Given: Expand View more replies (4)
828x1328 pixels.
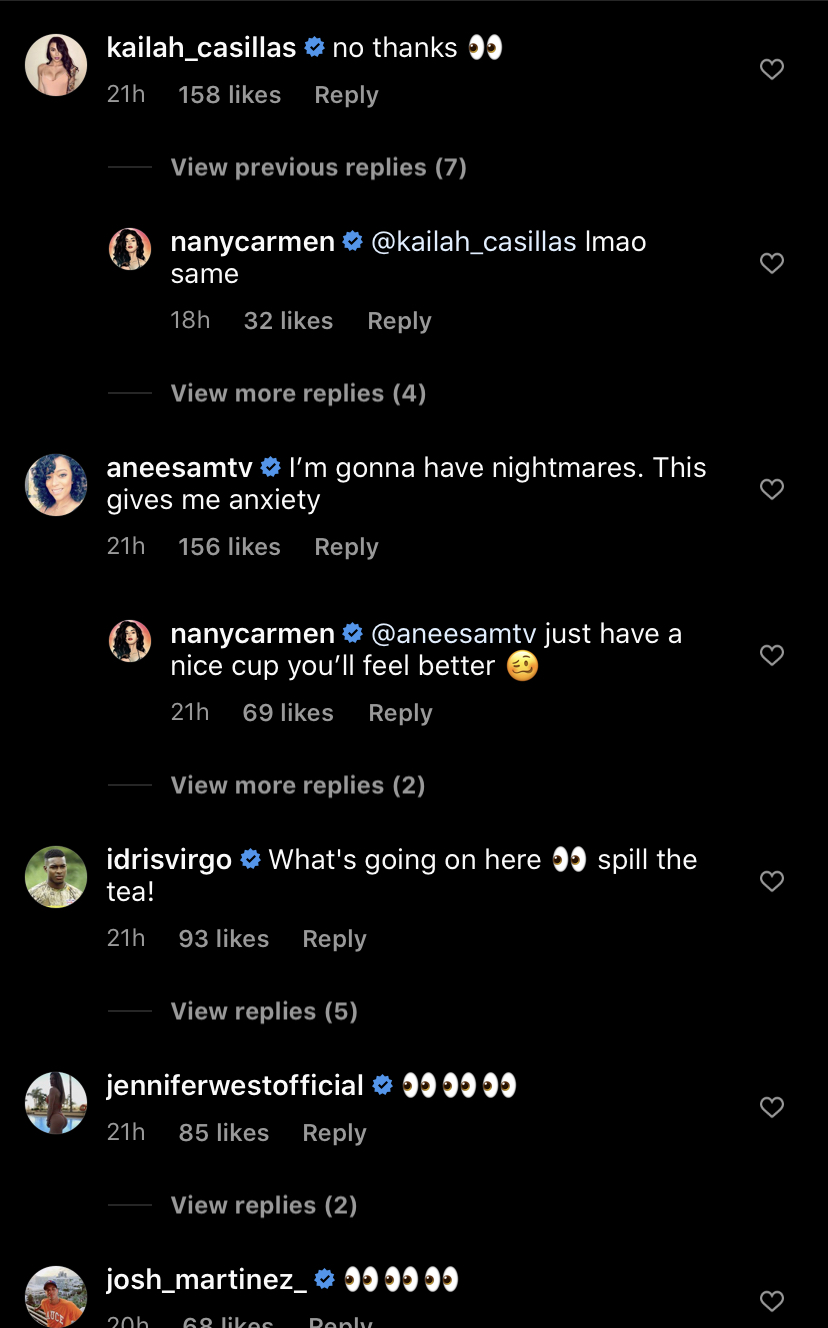Looking at the screenshot, I should 298,393.
